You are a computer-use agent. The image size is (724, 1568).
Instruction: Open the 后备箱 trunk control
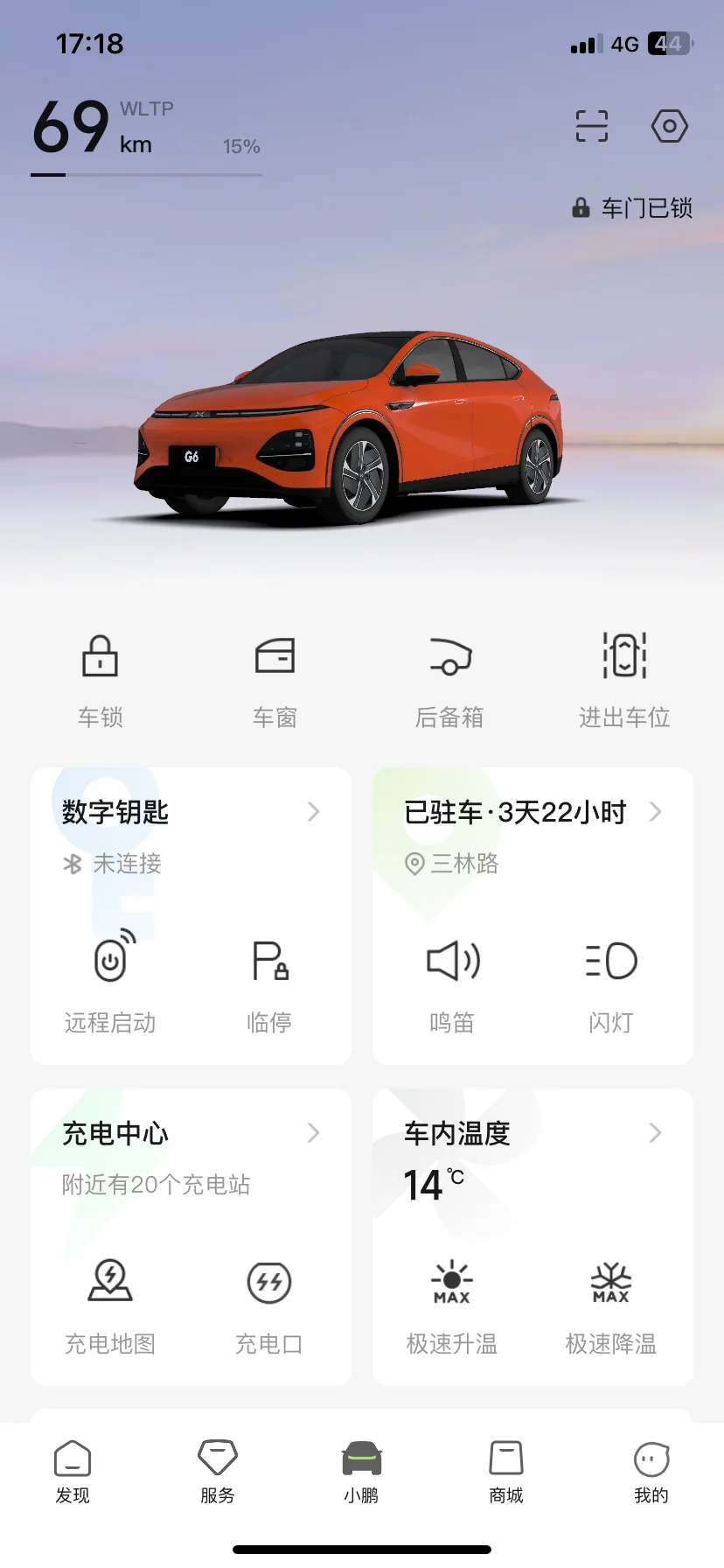point(449,678)
